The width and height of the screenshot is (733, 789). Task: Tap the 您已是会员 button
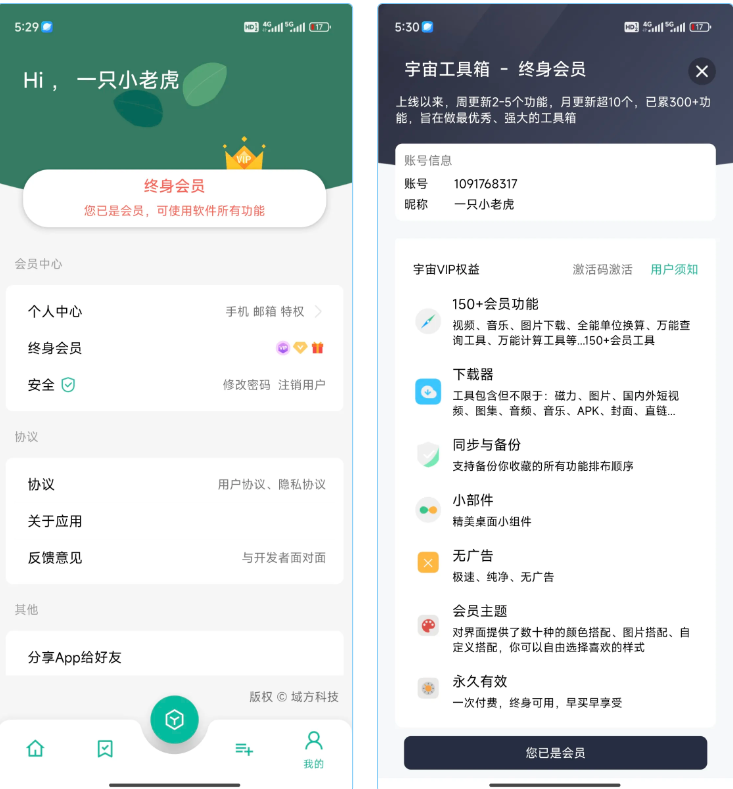555,753
